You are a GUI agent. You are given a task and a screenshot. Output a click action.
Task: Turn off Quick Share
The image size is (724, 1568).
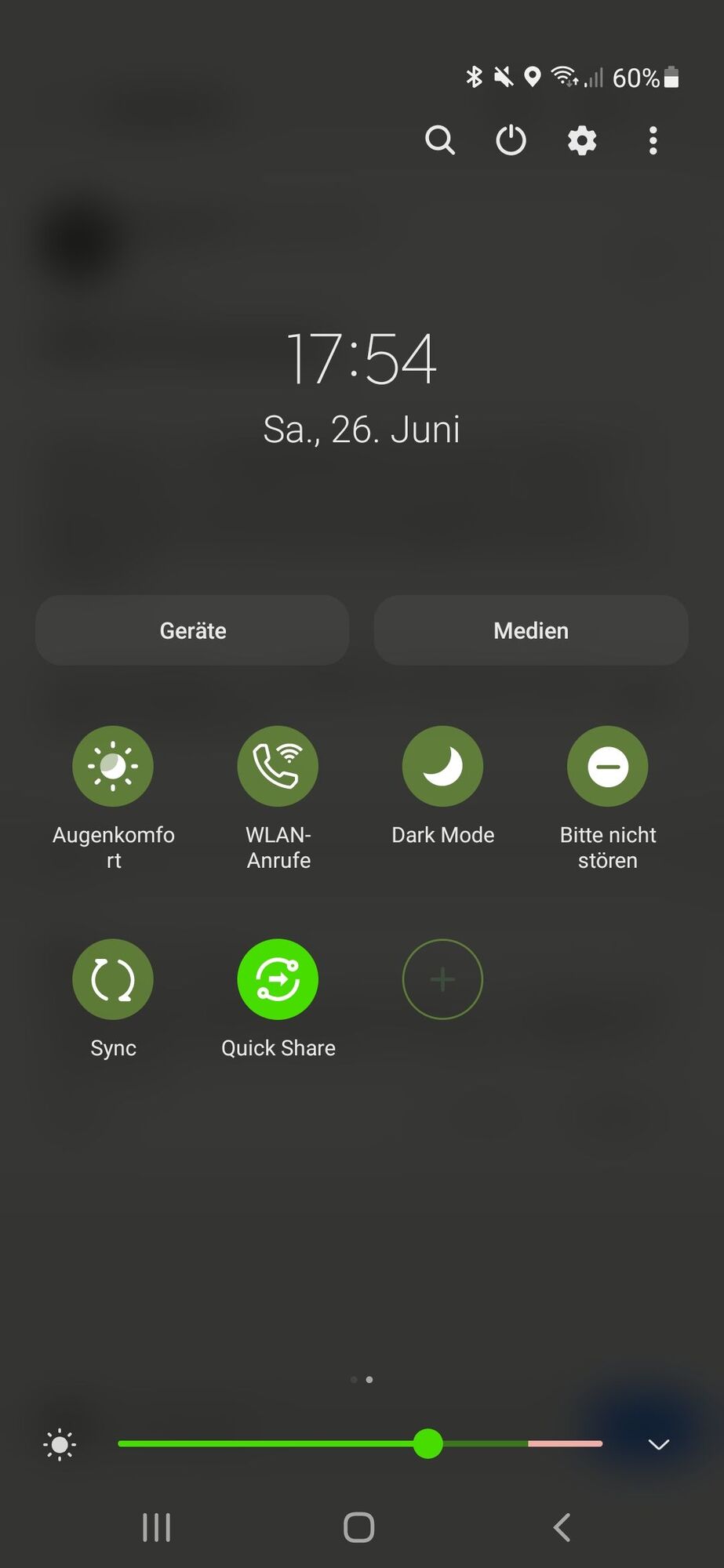278,979
